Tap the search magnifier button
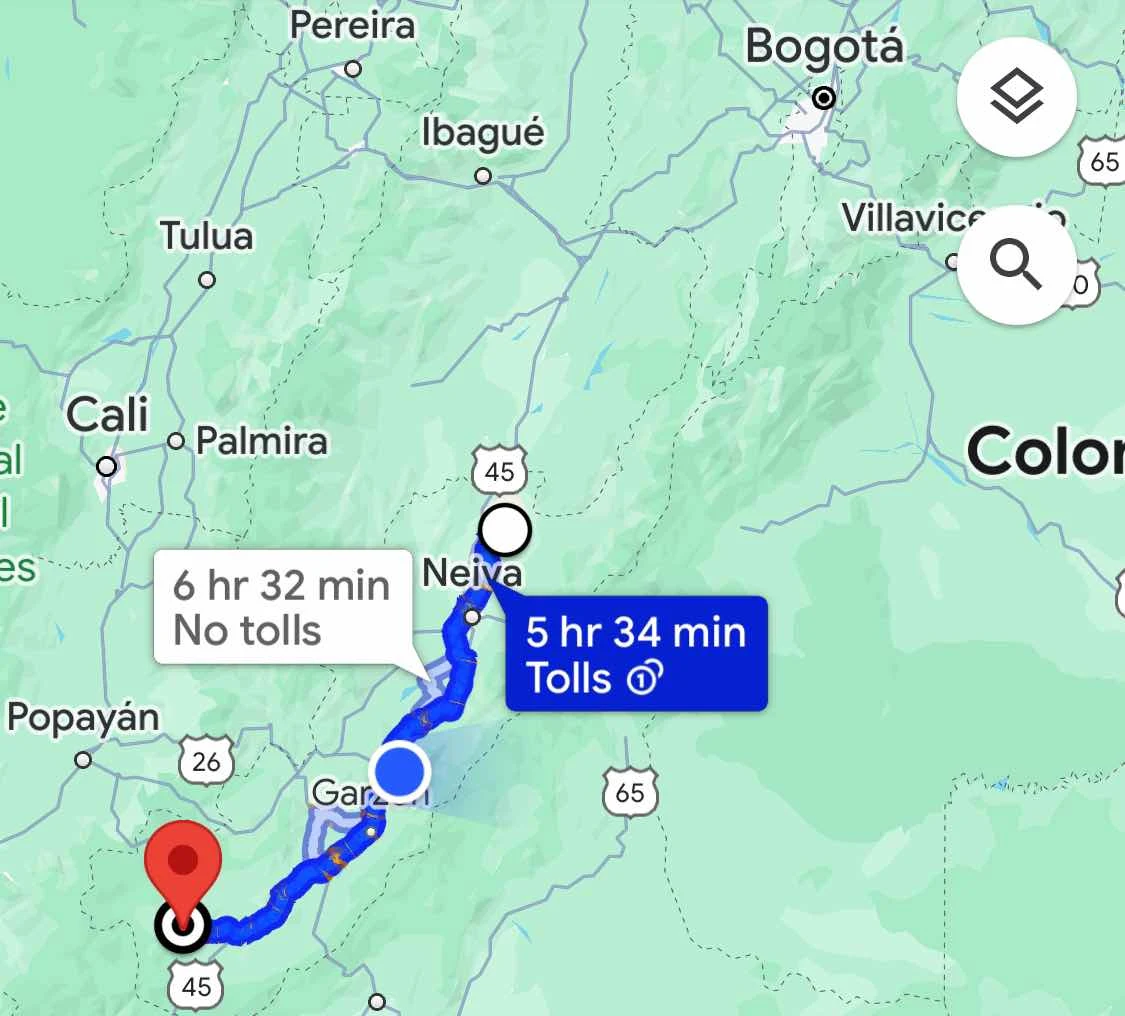 coord(1016,264)
